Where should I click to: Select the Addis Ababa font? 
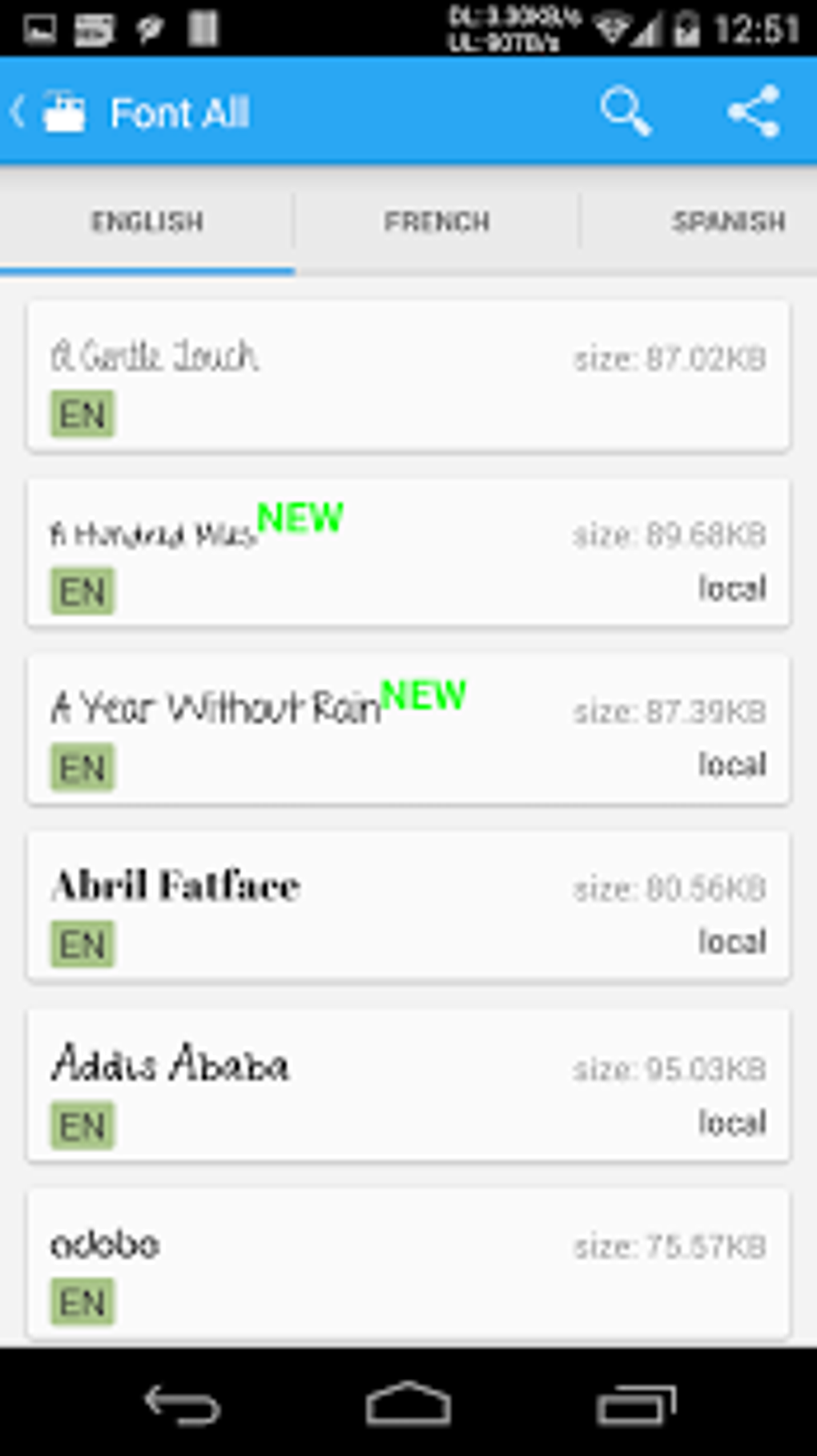pyautogui.click(x=408, y=1085)
